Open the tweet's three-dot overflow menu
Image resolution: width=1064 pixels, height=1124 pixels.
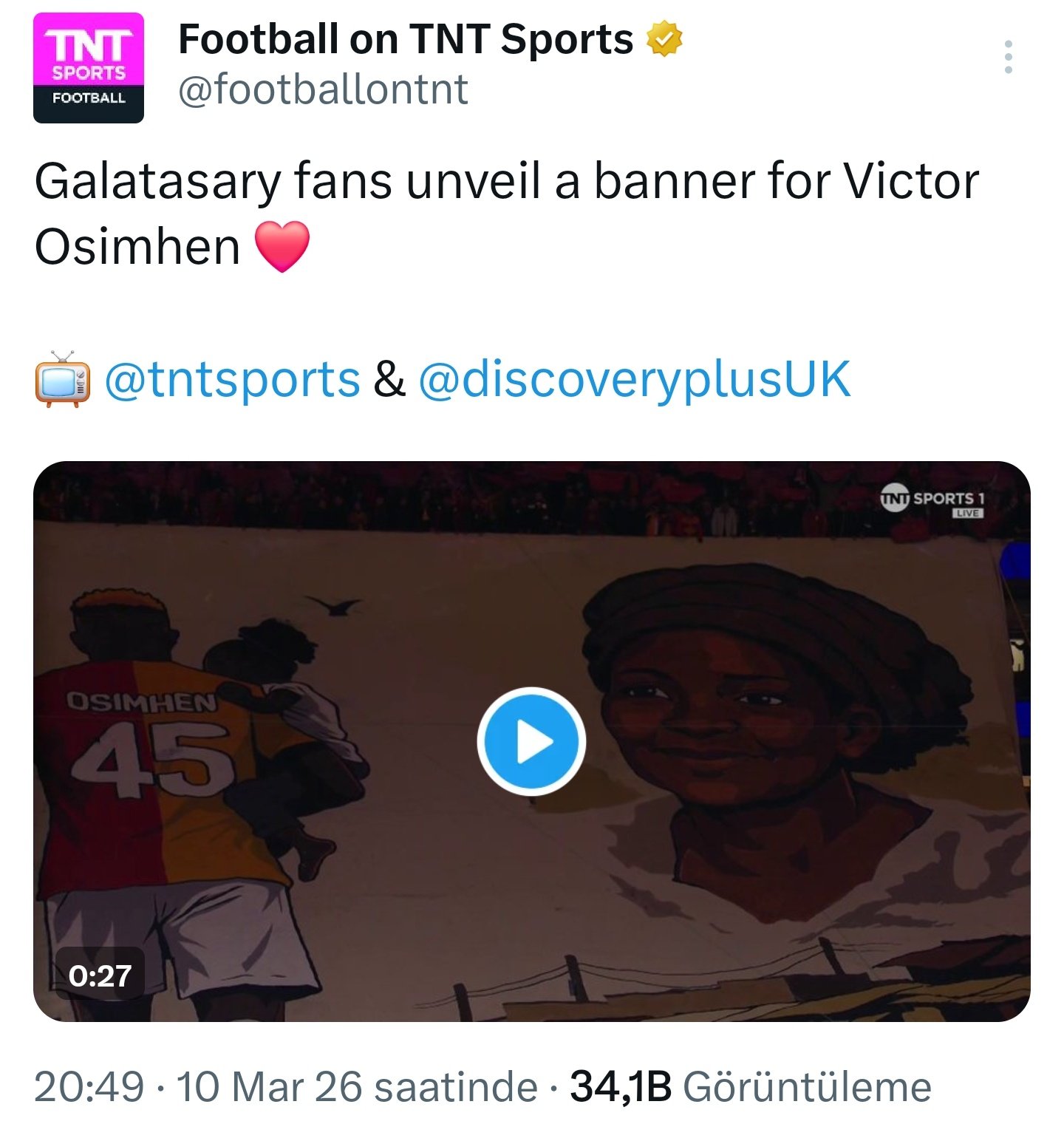click(x=1008, y=57)
